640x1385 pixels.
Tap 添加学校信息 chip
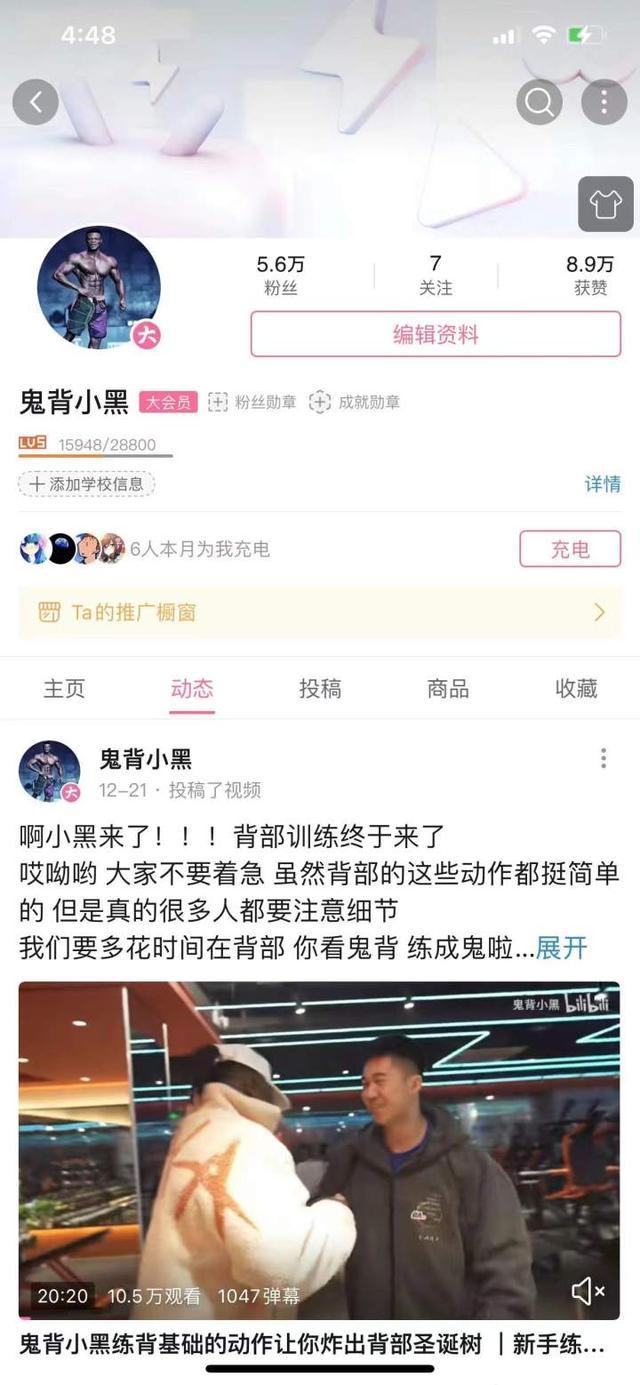(86, 484)
